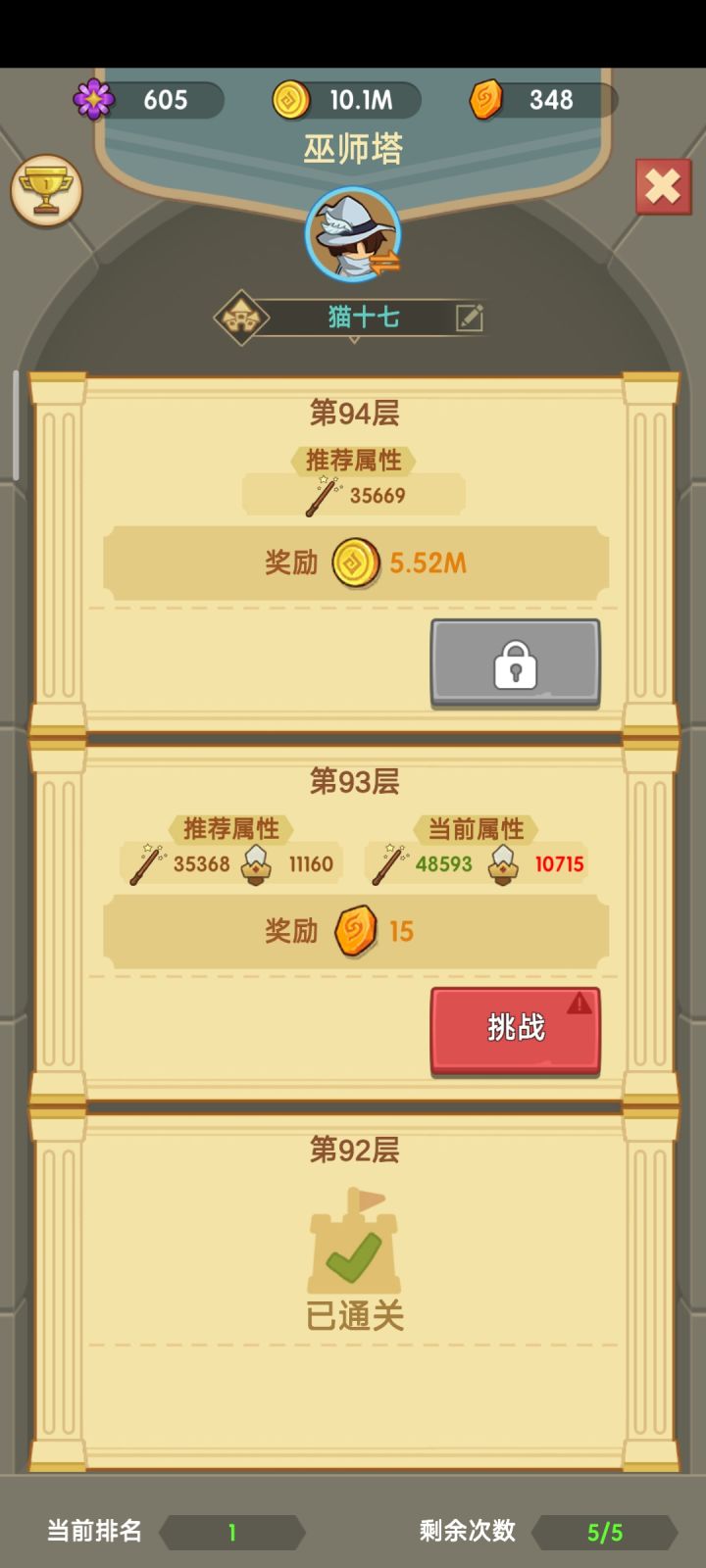Open the flower currency display

click(x=92, y=98)
